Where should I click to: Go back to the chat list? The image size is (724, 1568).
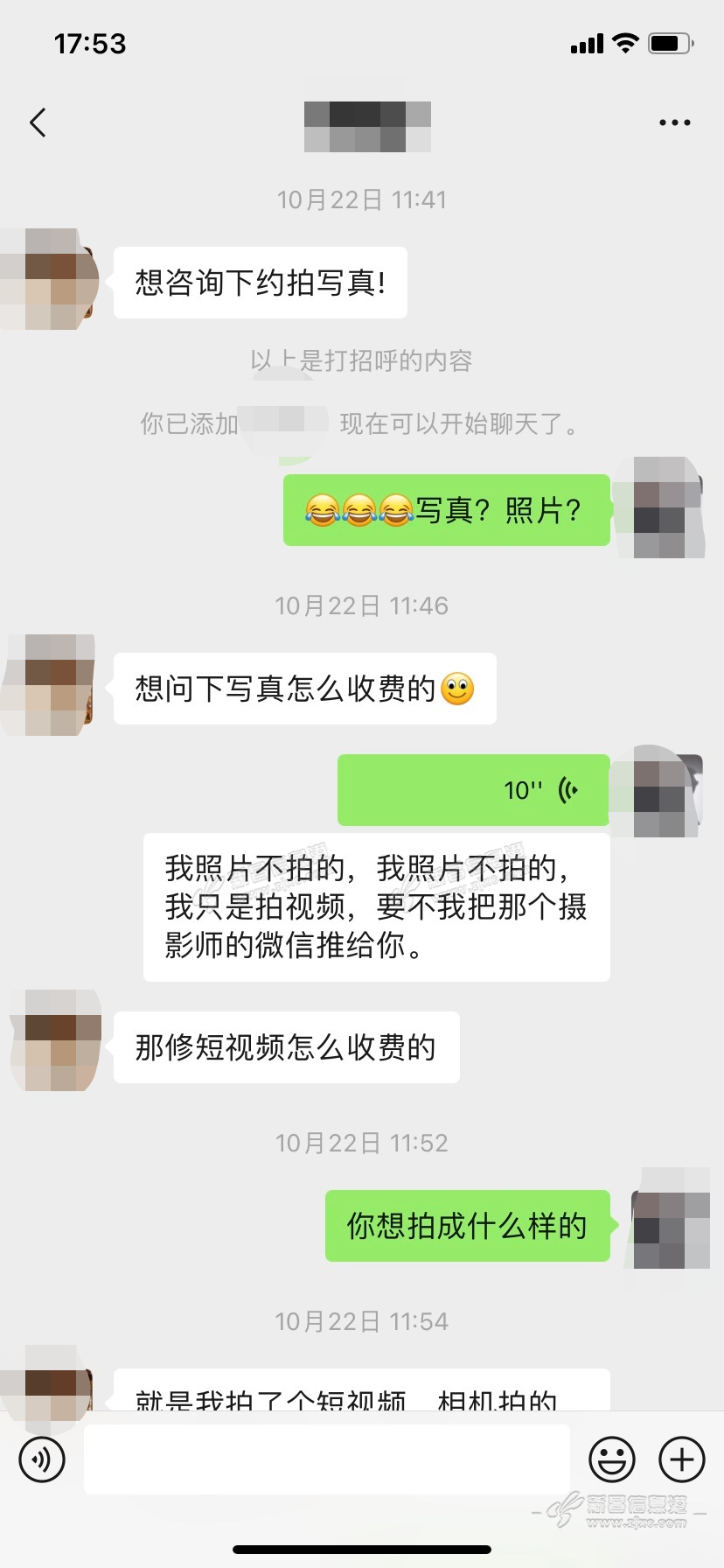(38, 122)
